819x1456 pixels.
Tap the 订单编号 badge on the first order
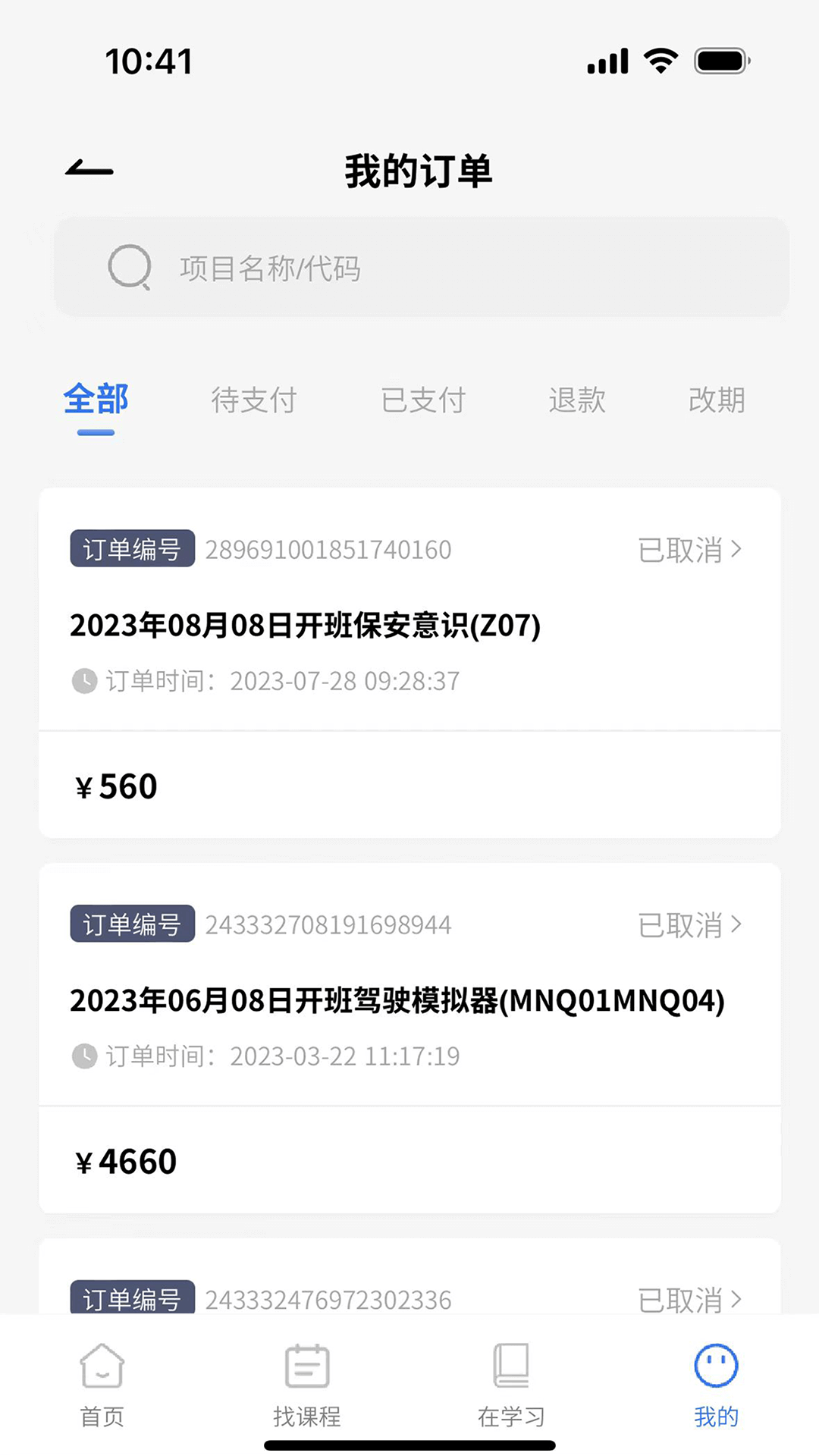click(131, 551)
